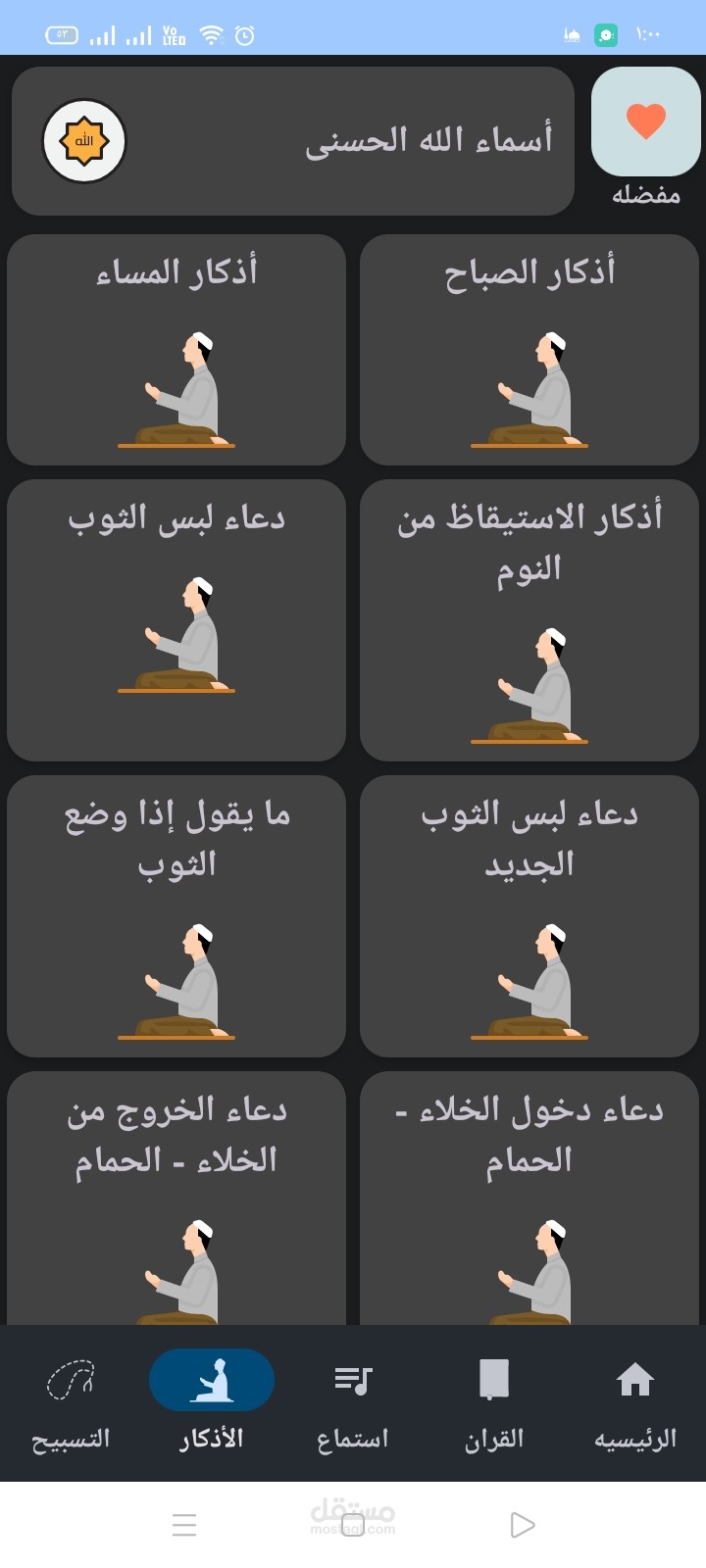The width and height of the screenshot is (706, 1568).
Task: Open دعاء دخول الخلاء - الحمام card
Action: [x=529, y=1199]
